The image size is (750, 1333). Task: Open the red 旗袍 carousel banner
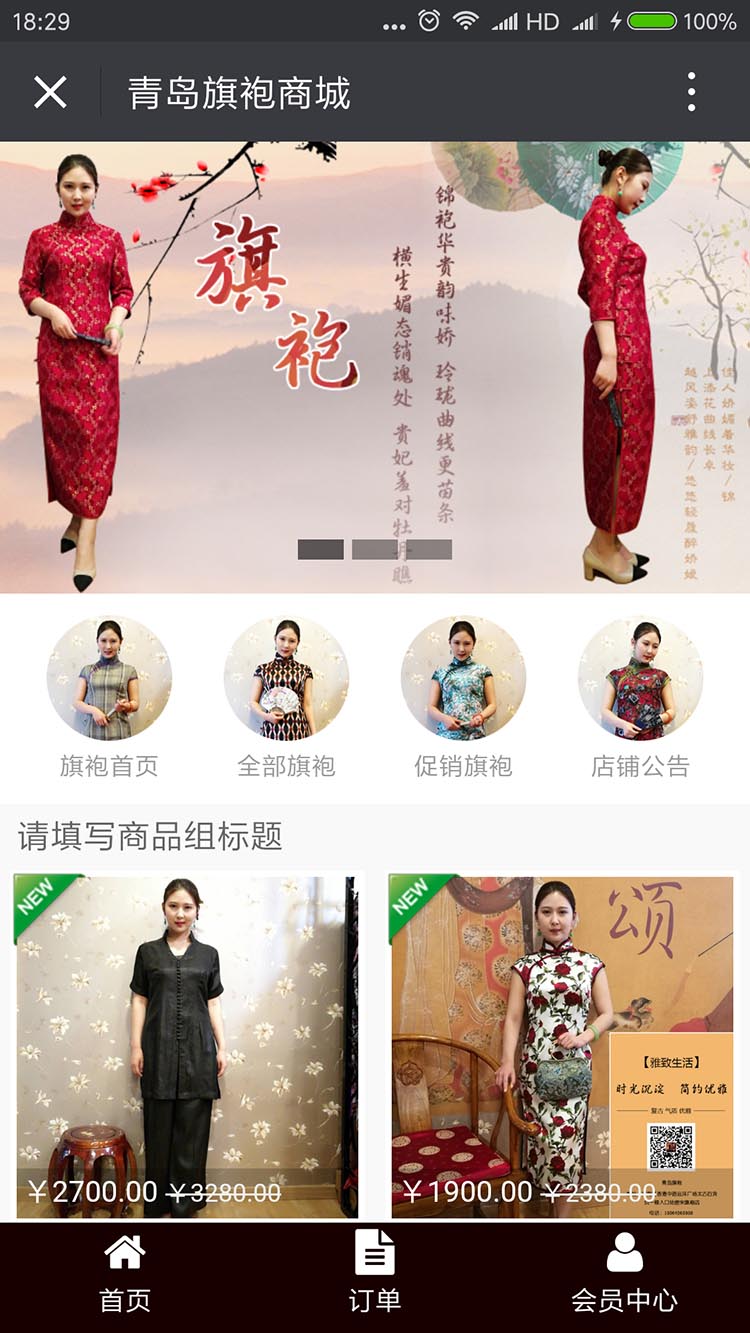[375, 367]
